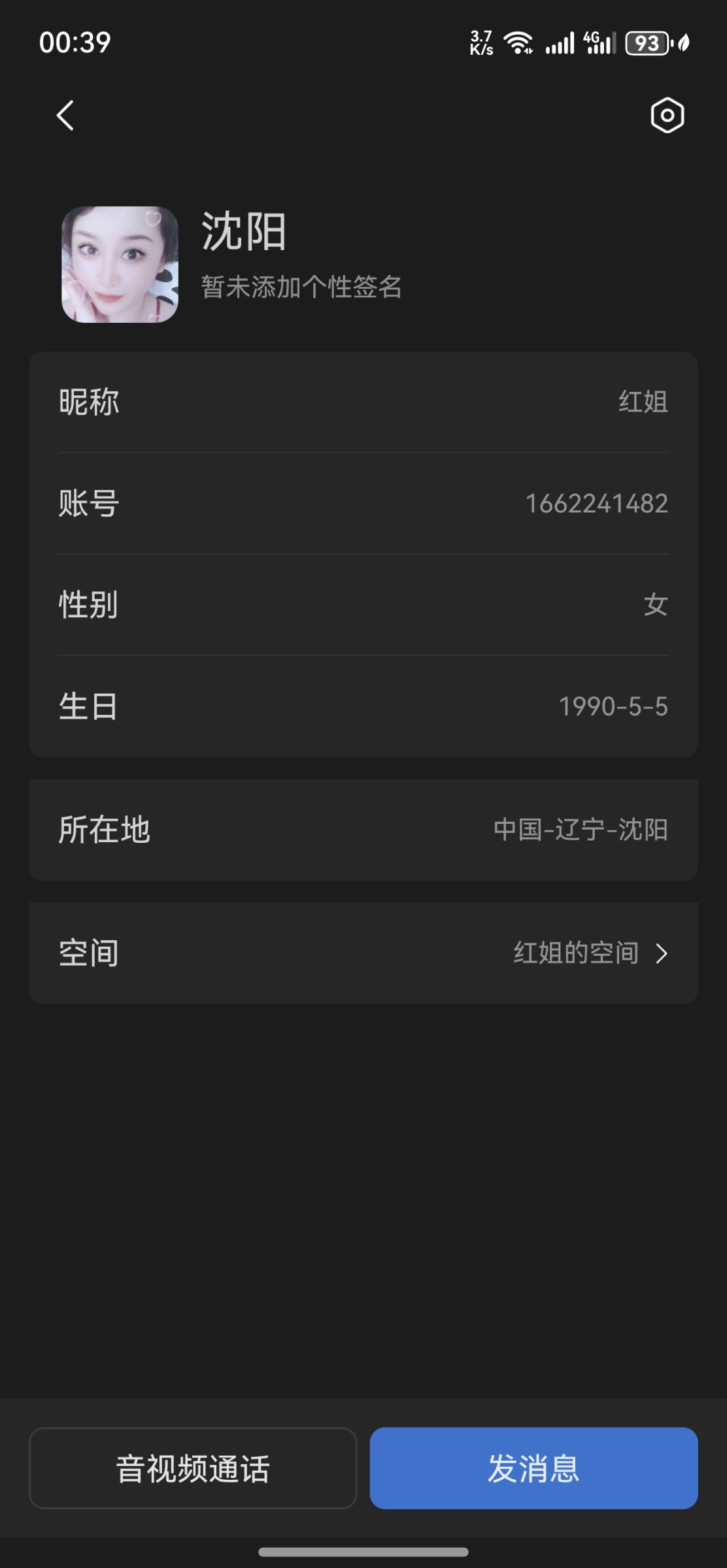Screen dimensions: 727x1568
Task: Tap the power saving leaf icon
Action: 682,41
